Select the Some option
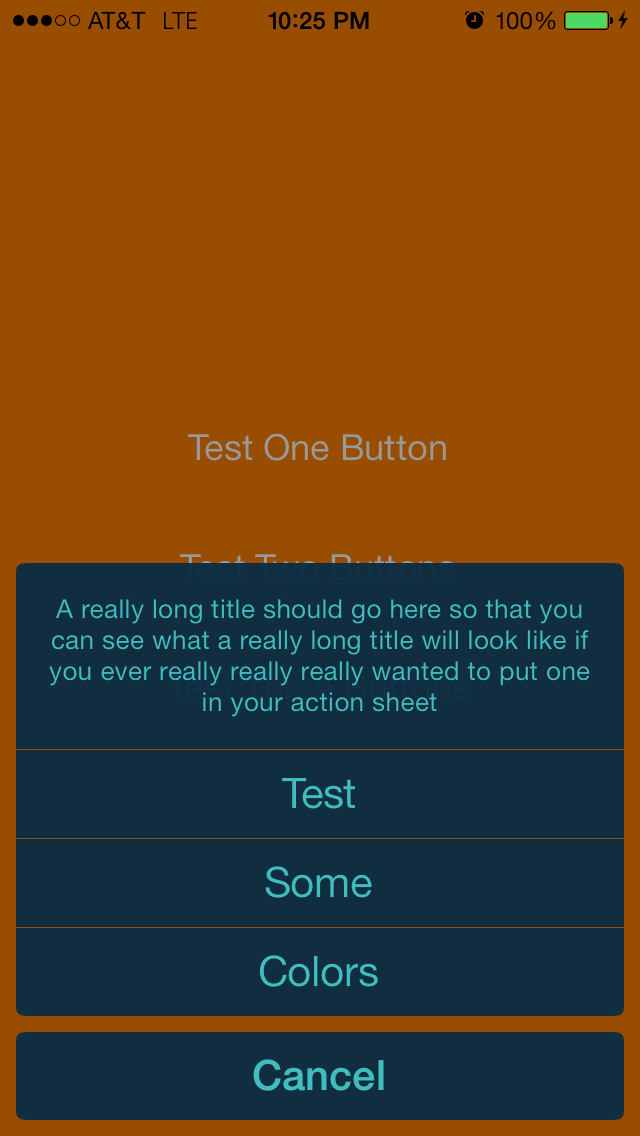This screenshot has width=640, height=1136. pyautogui.click(x=319, y=883)
